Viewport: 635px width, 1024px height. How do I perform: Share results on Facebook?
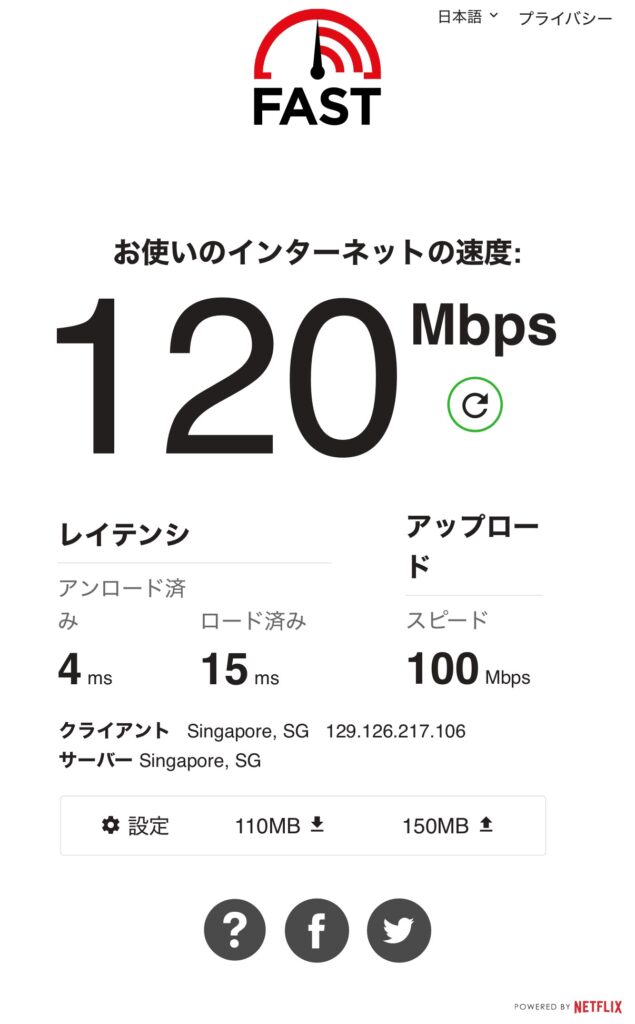(317, 930)
